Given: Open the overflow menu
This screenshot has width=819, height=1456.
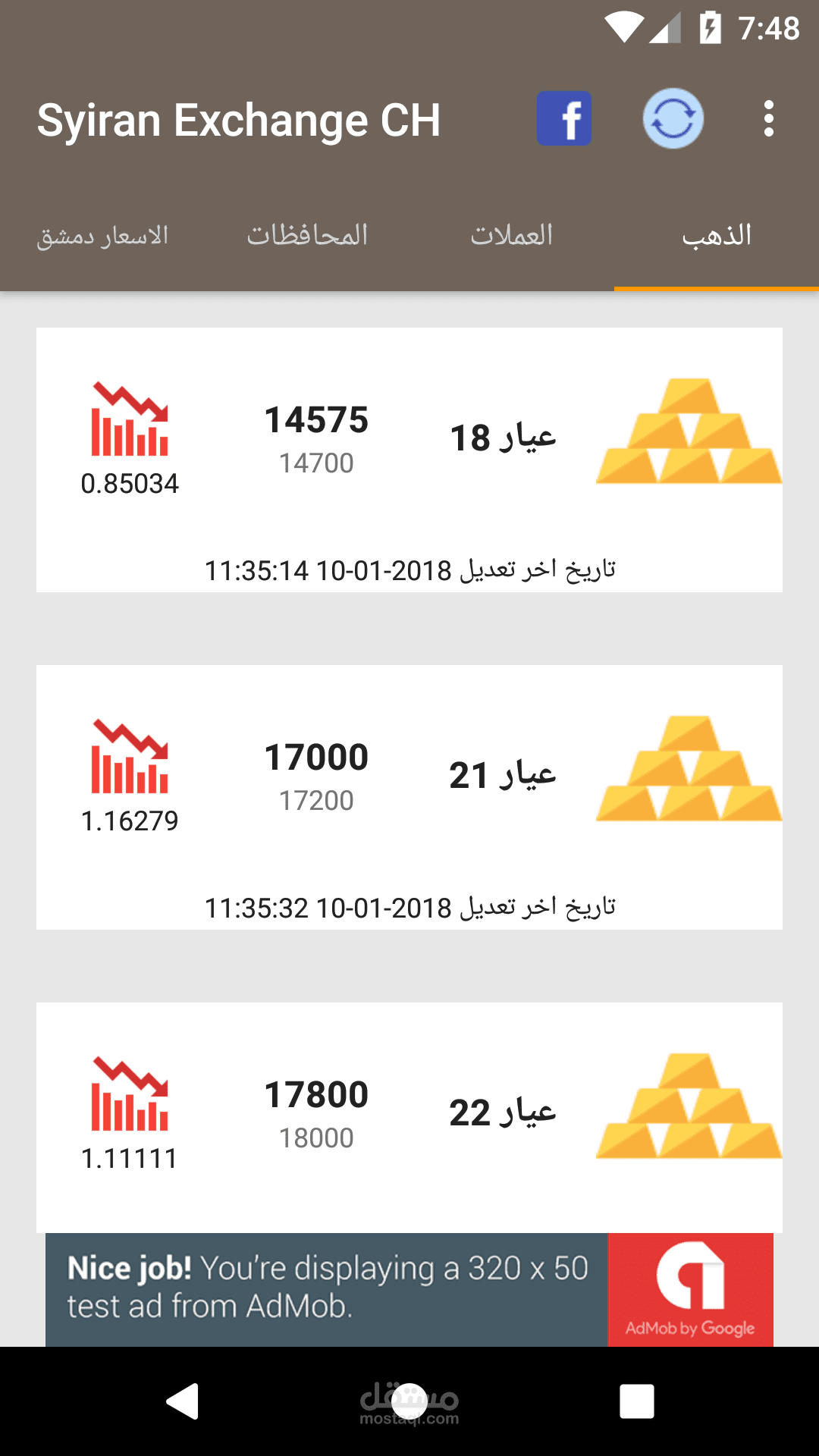Looking at the screenshot, I should [769, 118].
